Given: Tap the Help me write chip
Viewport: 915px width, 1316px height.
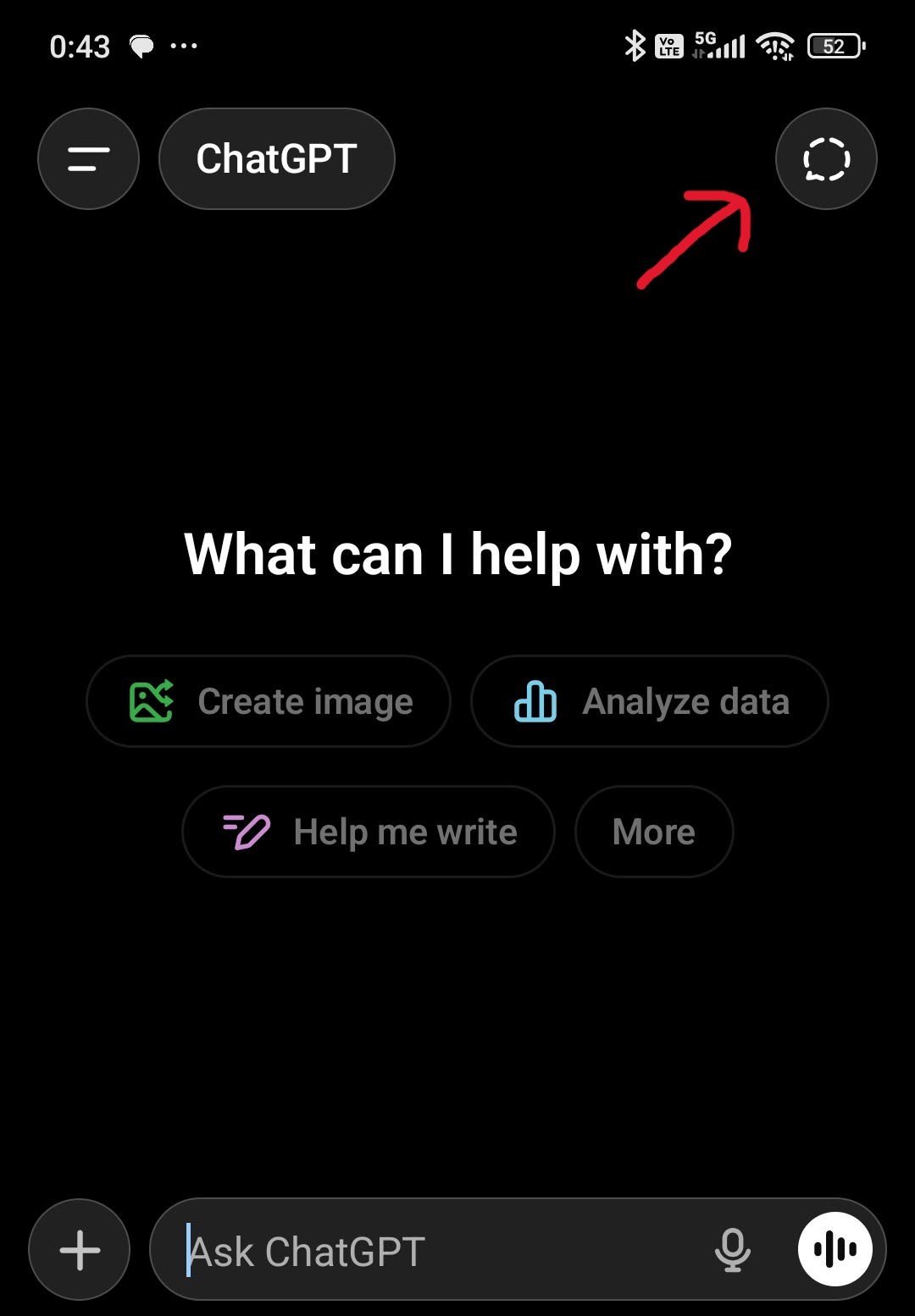Looking at the screenshot, I should pyautogui.click(x=369, y=832).
